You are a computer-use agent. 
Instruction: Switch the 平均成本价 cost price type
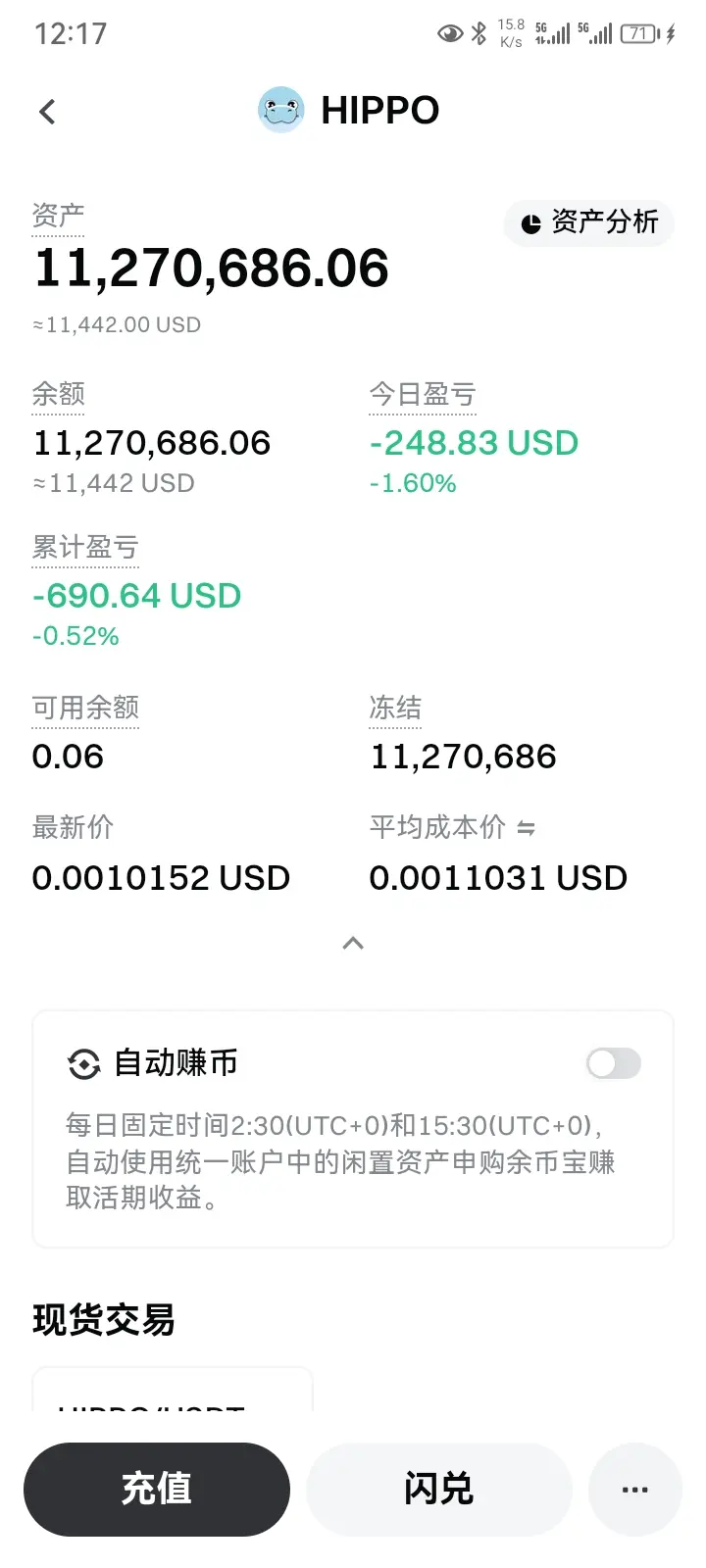527,829
